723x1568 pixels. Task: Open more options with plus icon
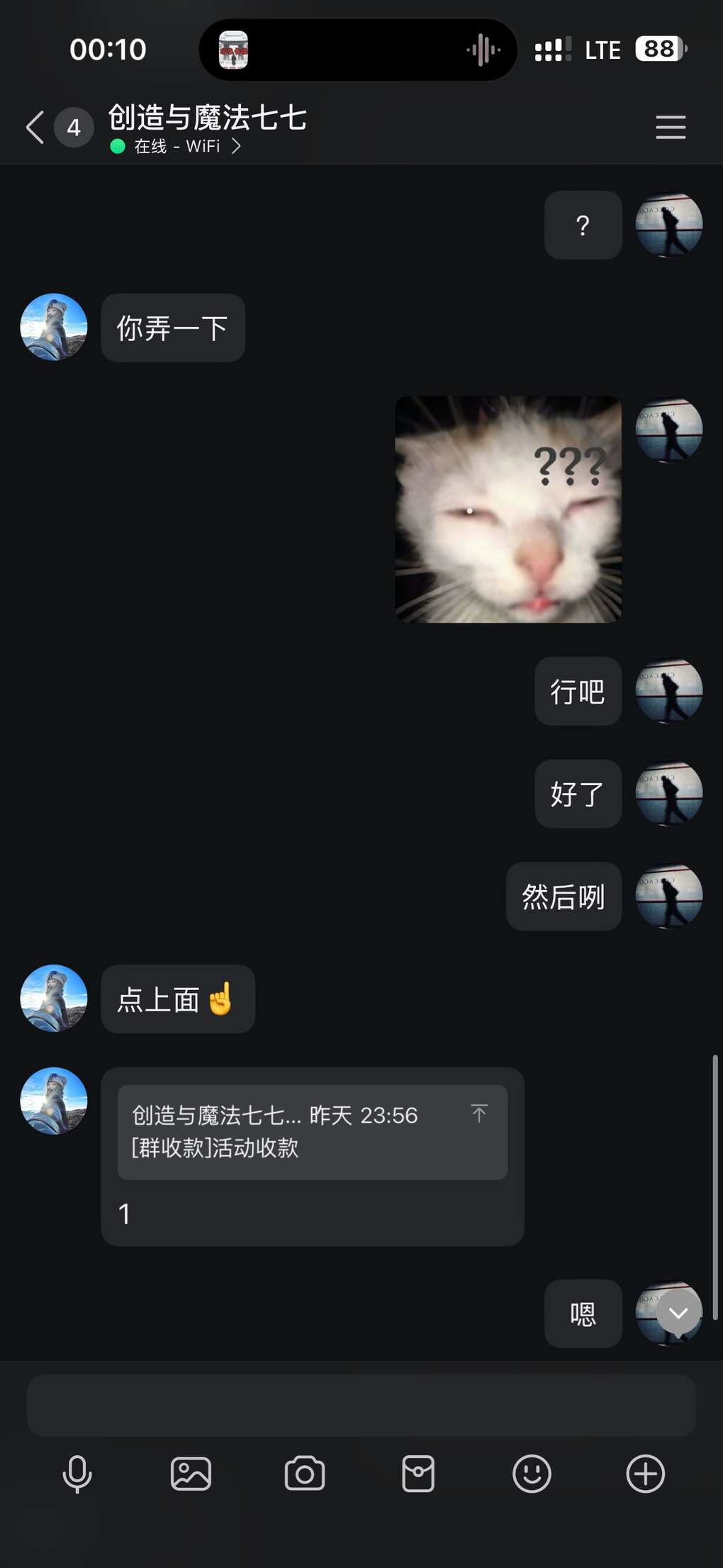[x=645, y=1474]
